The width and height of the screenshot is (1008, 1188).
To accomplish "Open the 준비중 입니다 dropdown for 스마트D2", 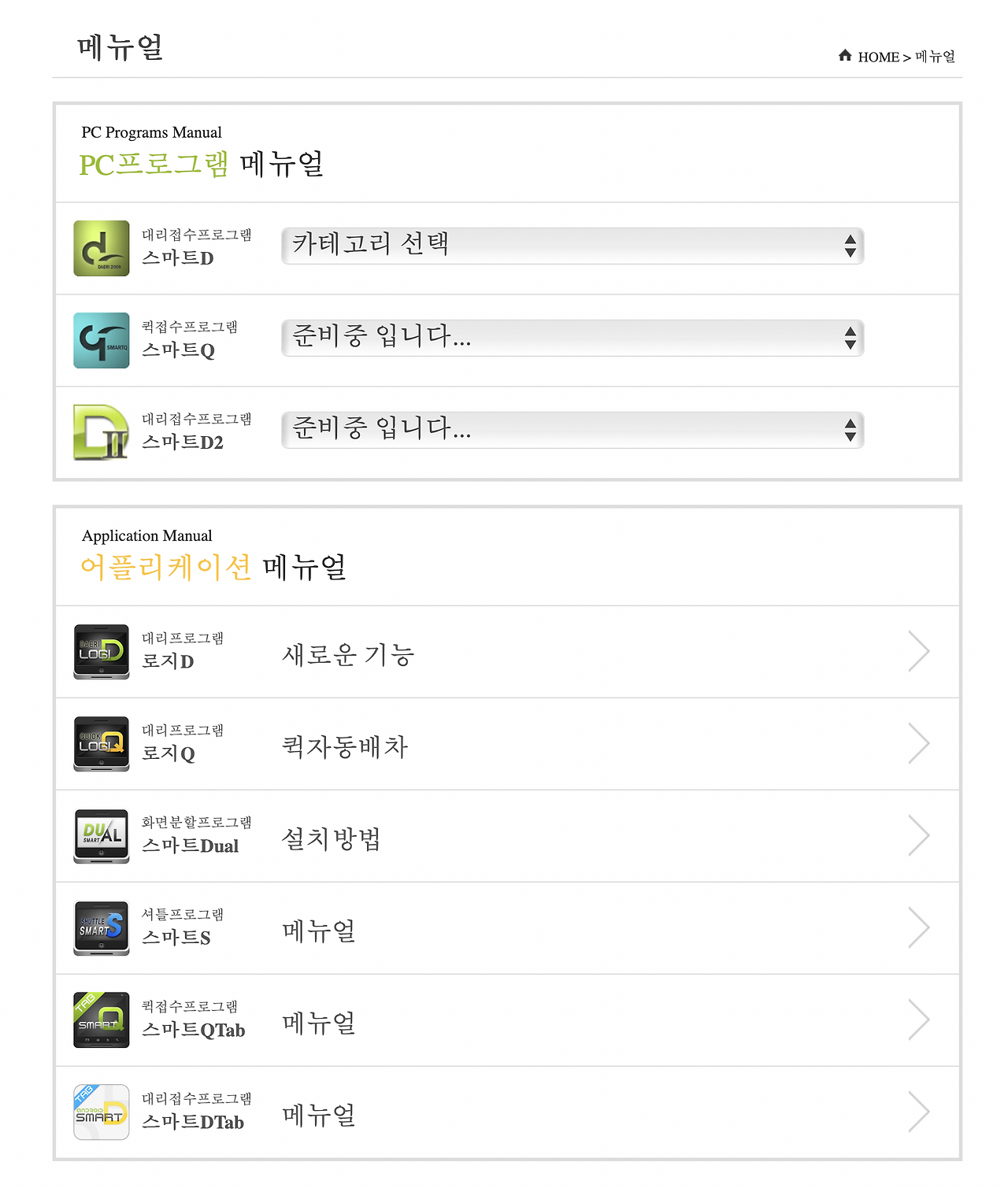I will click(572, 429).
